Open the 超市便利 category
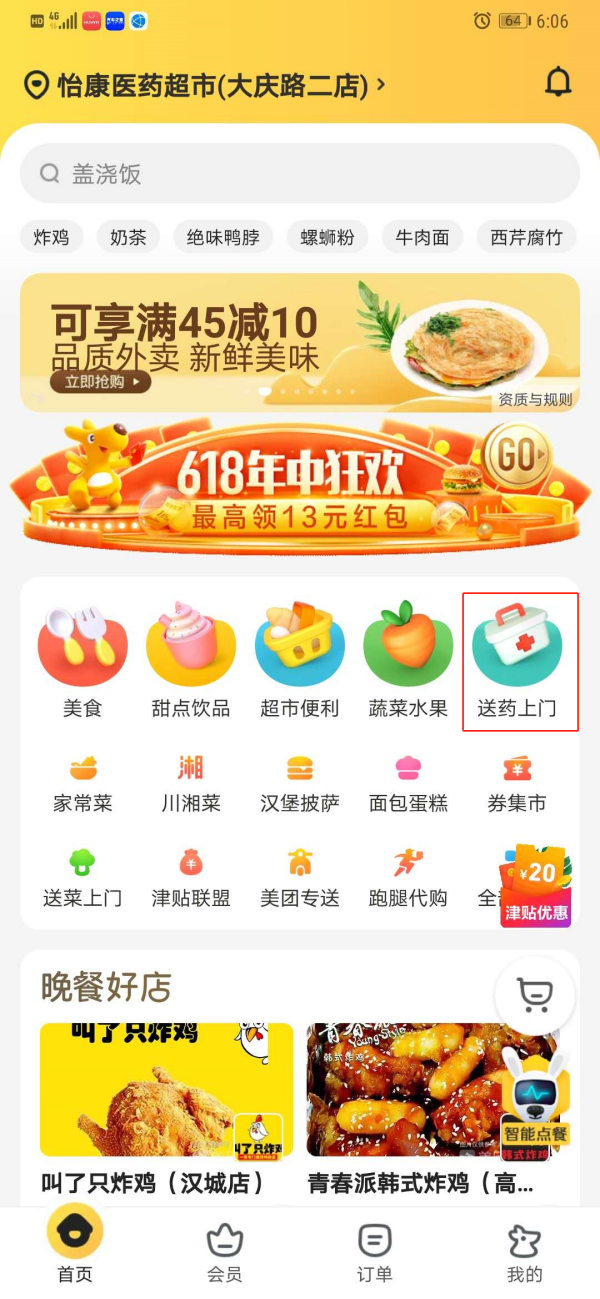Image resolution: width=600 pixels, height=1299 pixels. coord(299,660)
